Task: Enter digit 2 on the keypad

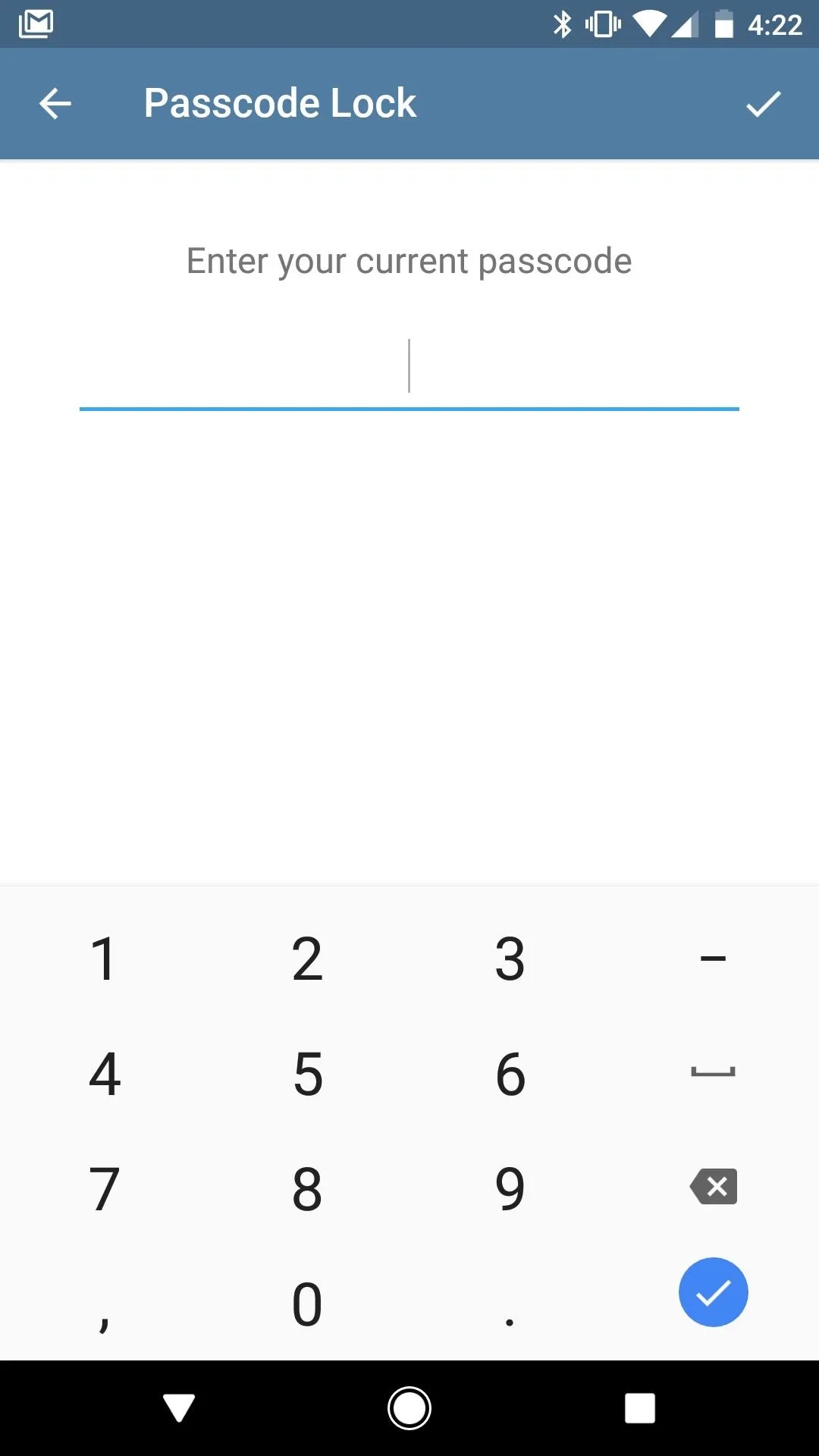Action: pos(307,959)
